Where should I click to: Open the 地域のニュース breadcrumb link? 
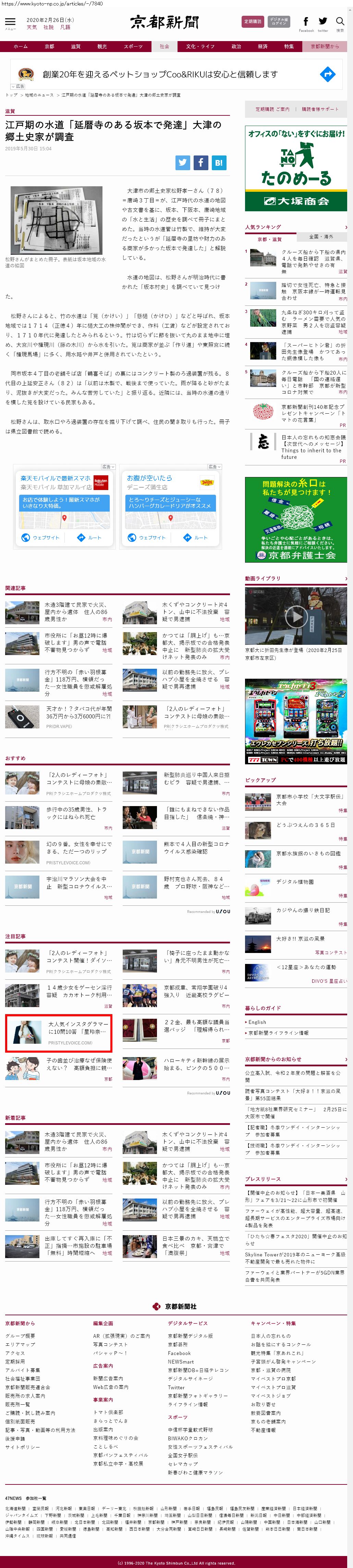tap(39, 95)
